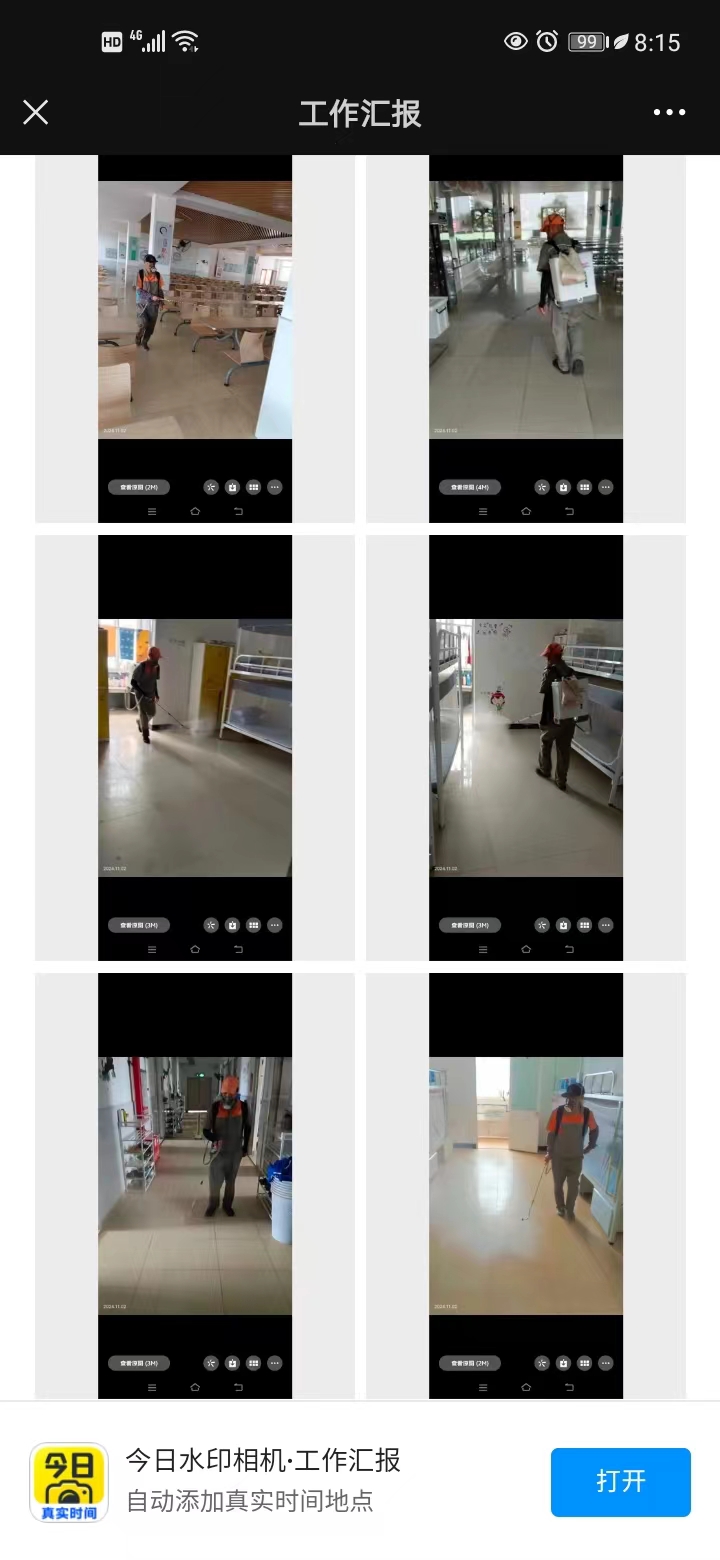720x1560 pixels.
Task: Open the 今日水印相机 app banner
Action: pyautogui.click(x=260, y=1481)
